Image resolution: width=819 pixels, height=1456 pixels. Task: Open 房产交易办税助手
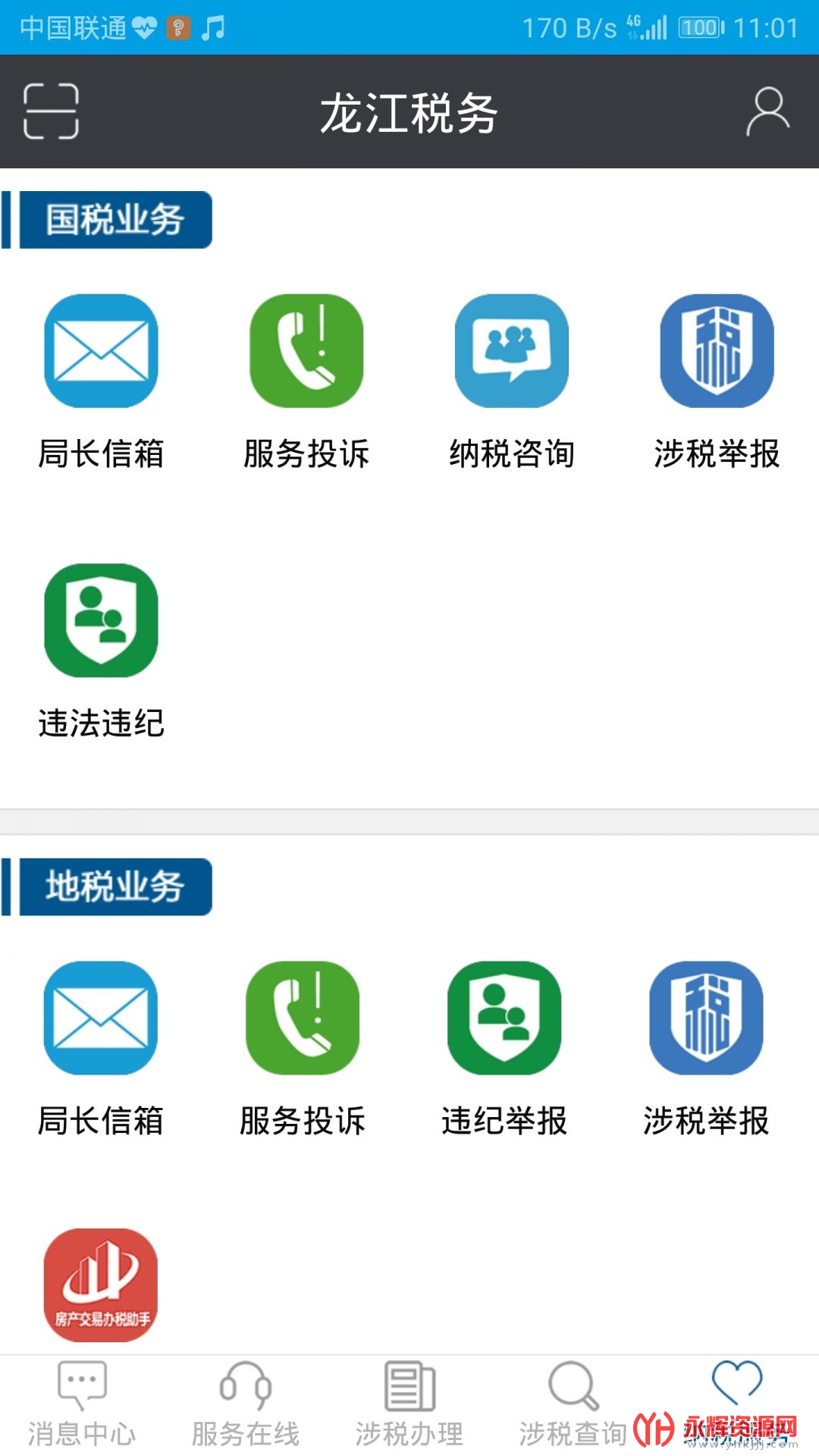[101, 1285]
